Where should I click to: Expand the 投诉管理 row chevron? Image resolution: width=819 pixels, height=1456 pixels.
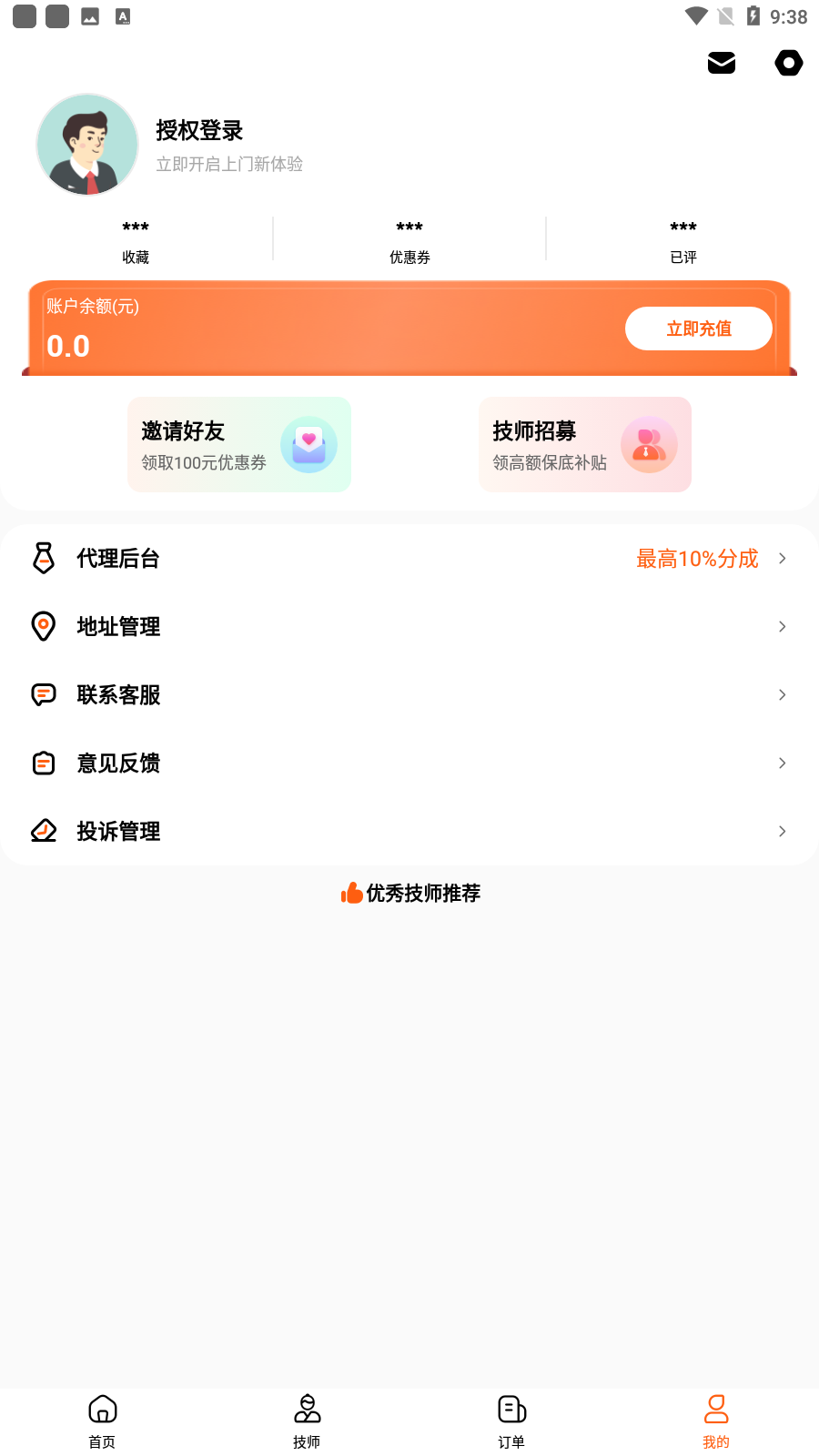click(x=782, y=831)
